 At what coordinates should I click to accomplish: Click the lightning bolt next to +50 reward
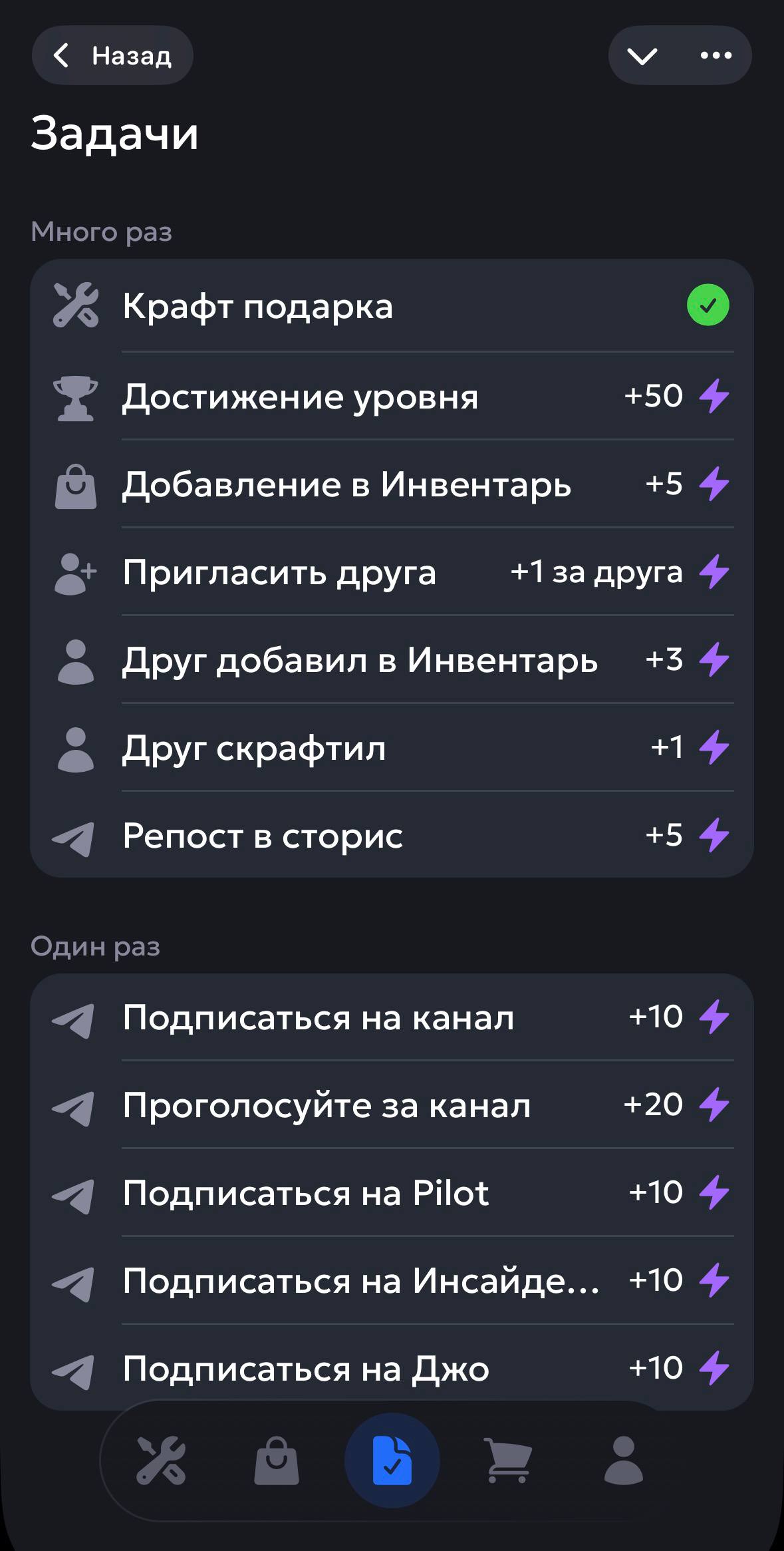click(715, 395)
